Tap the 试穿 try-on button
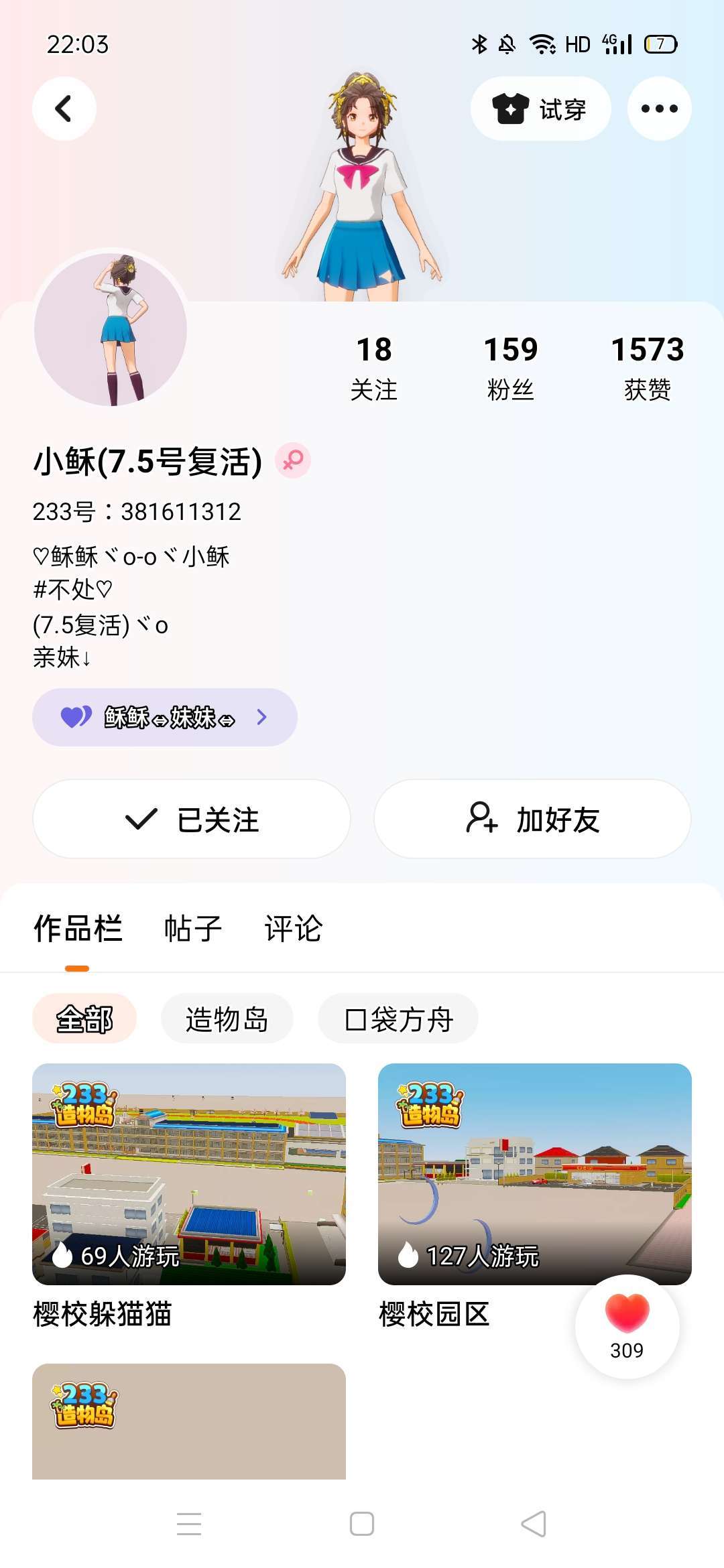Viewport: 724px width, 1568px height. point(540,109)
